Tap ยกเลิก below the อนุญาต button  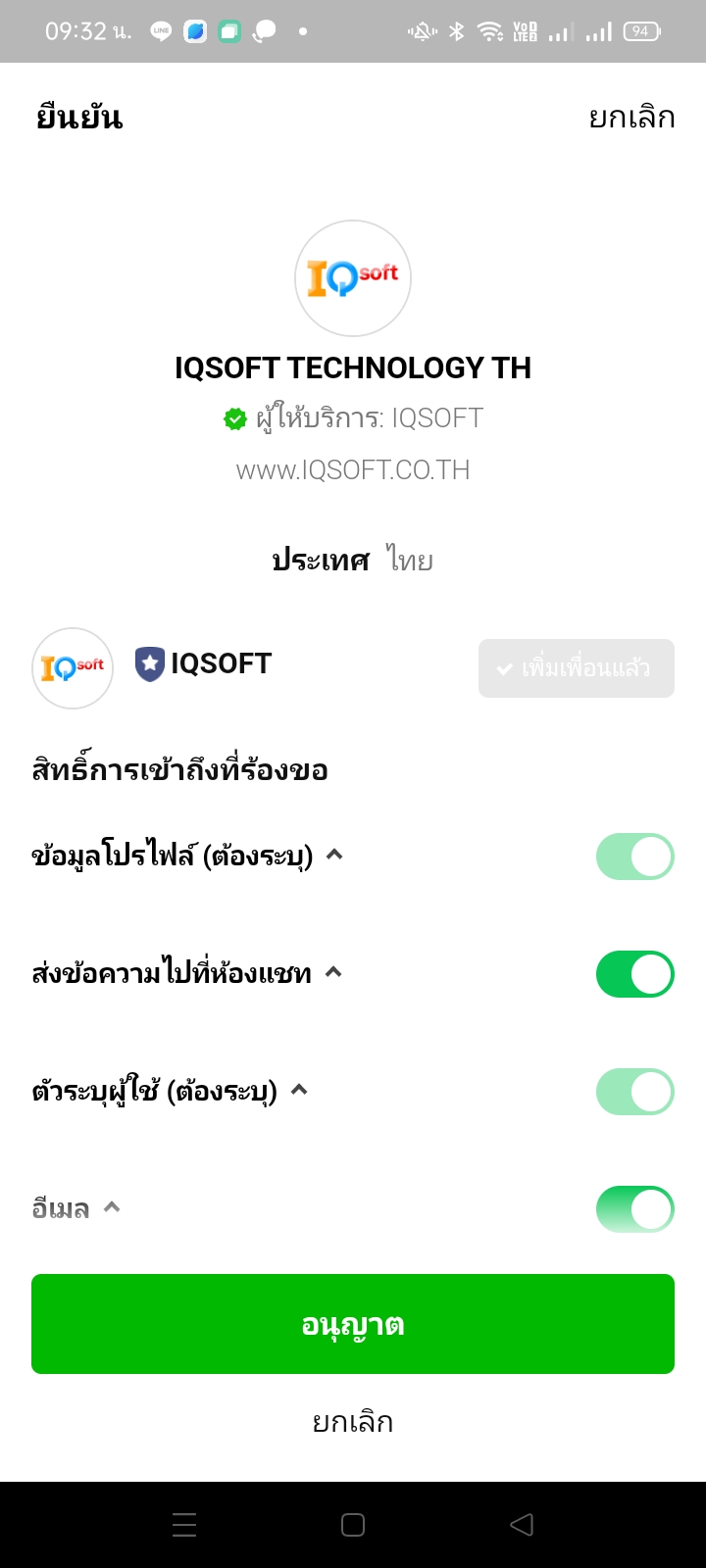point(353,1421)
